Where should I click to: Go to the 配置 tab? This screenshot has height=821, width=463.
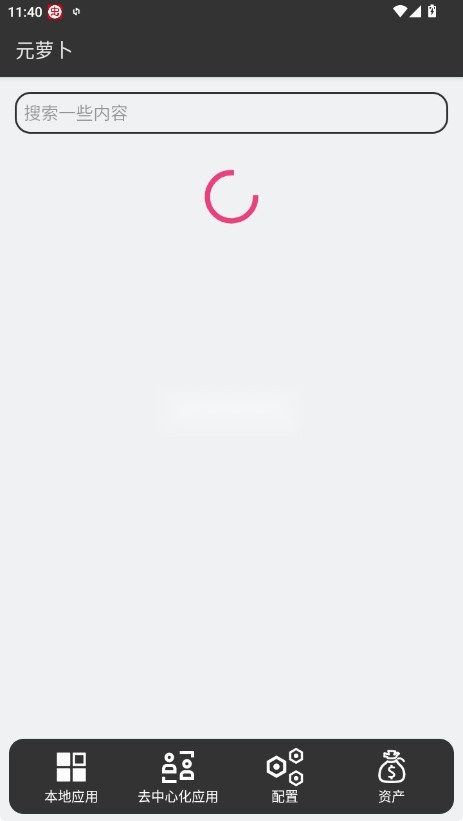click(x=285, y=777)
